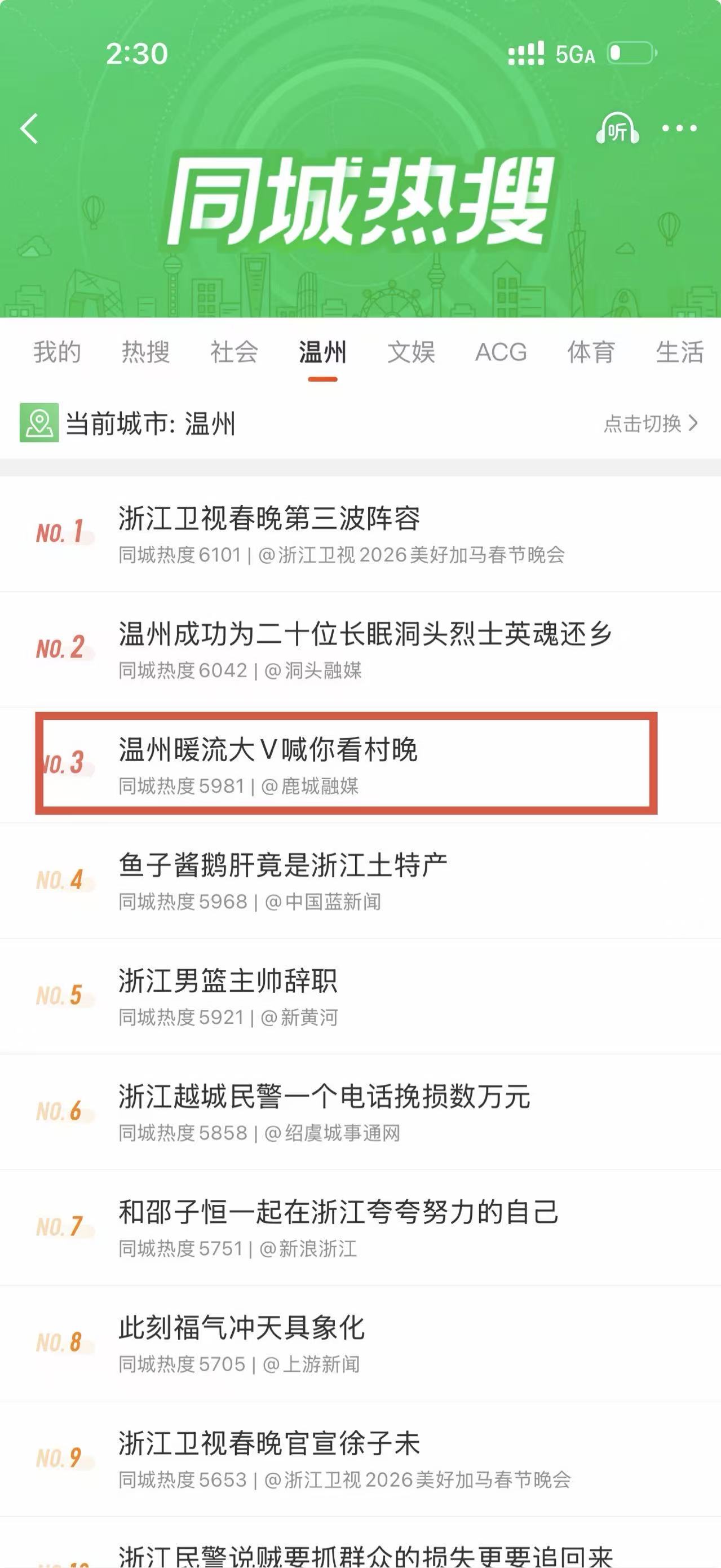Viewport: 721px width, 1568px height.
Task: Go back using the top-left arrow
Action: [x=29, y=129]
